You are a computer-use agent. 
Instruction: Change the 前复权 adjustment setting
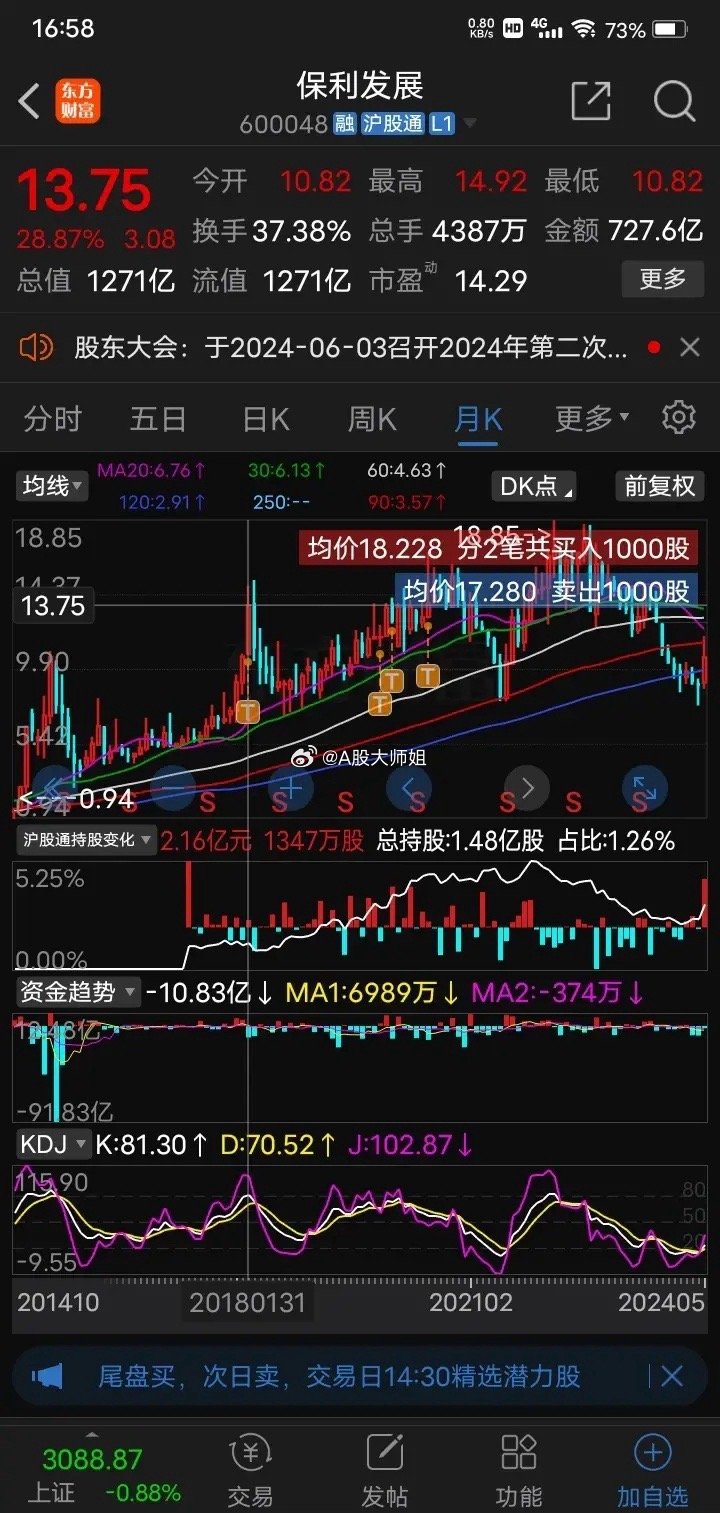[x=660, y=486]
